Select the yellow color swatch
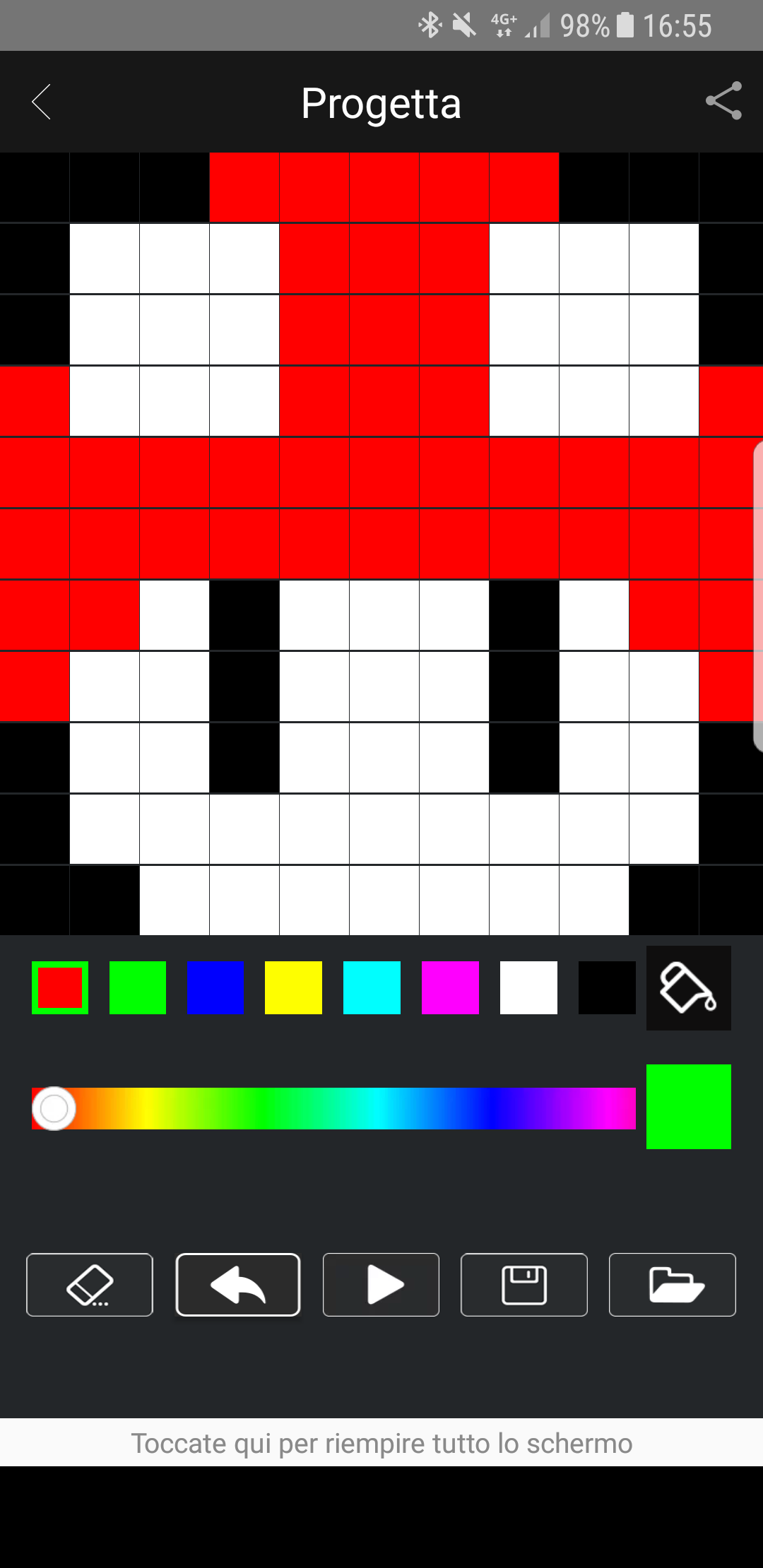This screenshot has width=763, height=1568. (294, 987)
